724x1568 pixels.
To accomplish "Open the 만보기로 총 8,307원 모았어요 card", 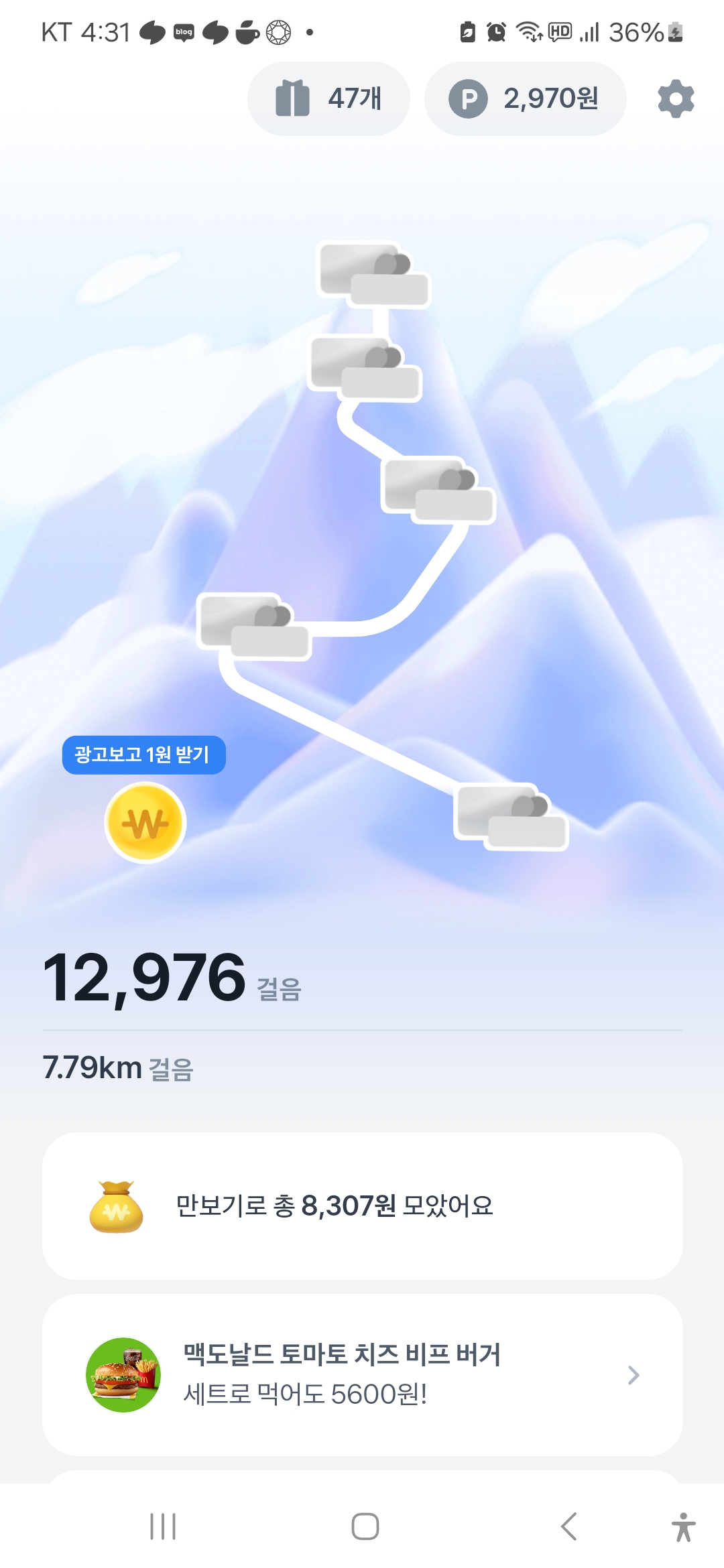I will (x=362, y=1206).
